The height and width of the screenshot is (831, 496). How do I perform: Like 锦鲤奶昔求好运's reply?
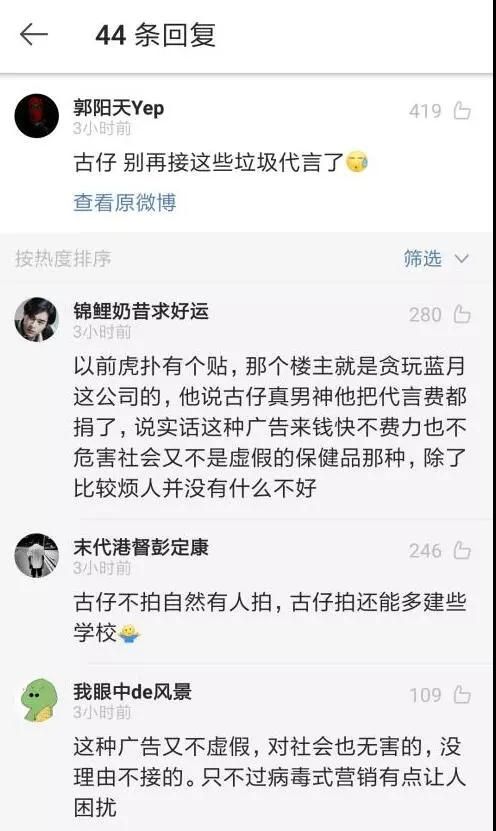pyautogui.click(x=462, y=314)
